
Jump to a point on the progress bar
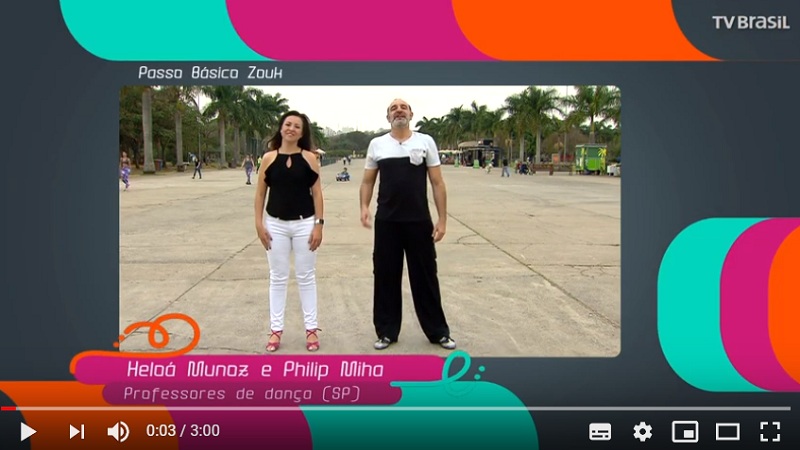(400, 408)
